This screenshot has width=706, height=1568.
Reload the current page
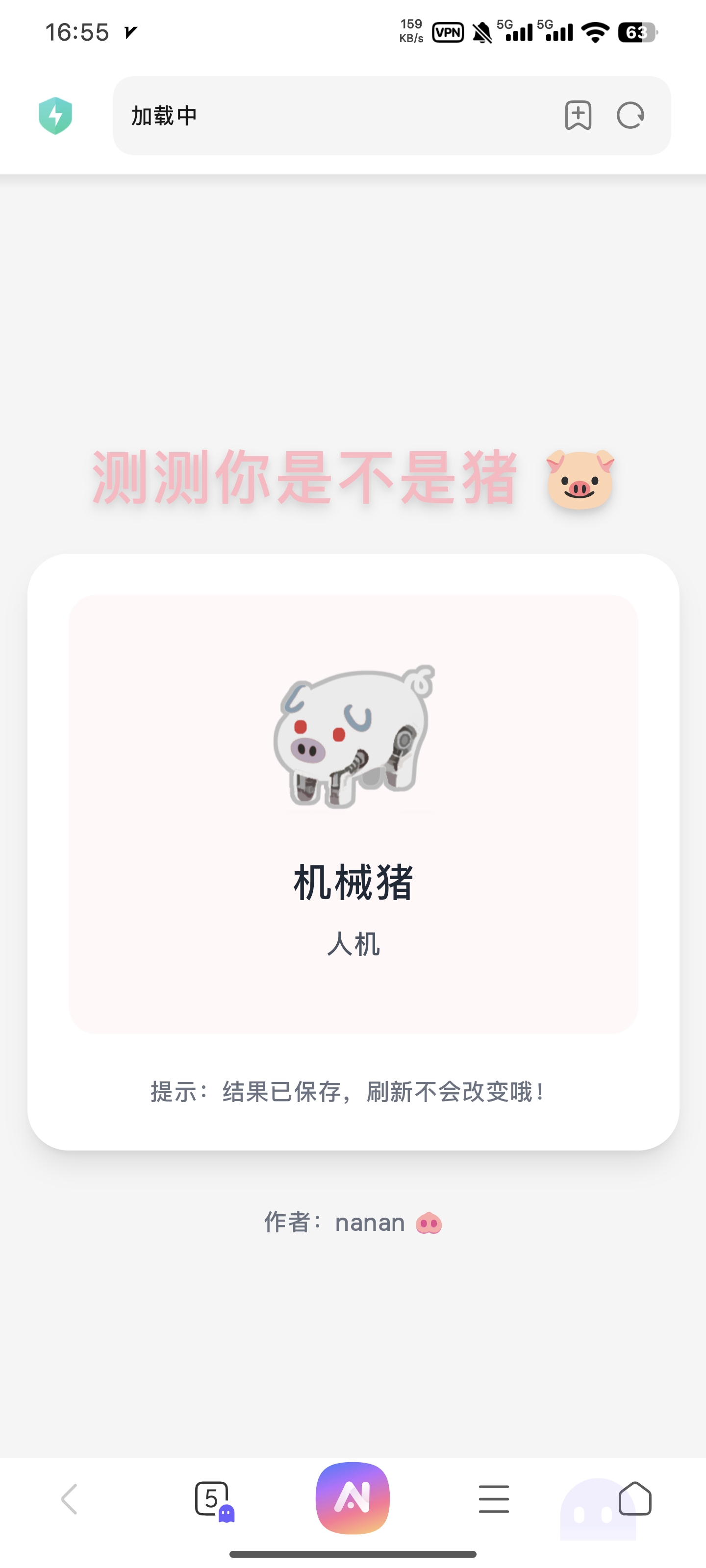[630, 116]
